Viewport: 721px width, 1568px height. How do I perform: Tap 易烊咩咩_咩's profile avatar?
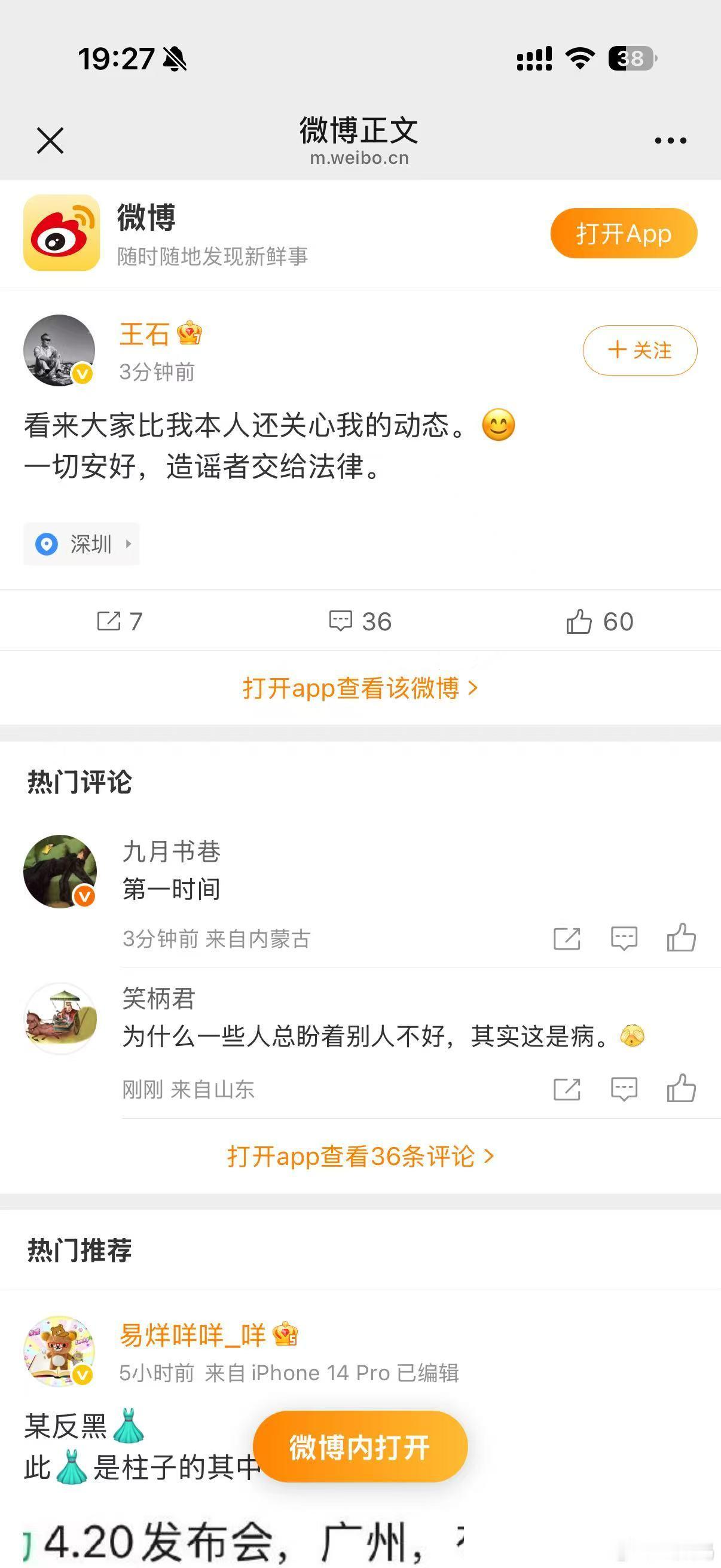pyautogui.click(x=60, y=1350)
